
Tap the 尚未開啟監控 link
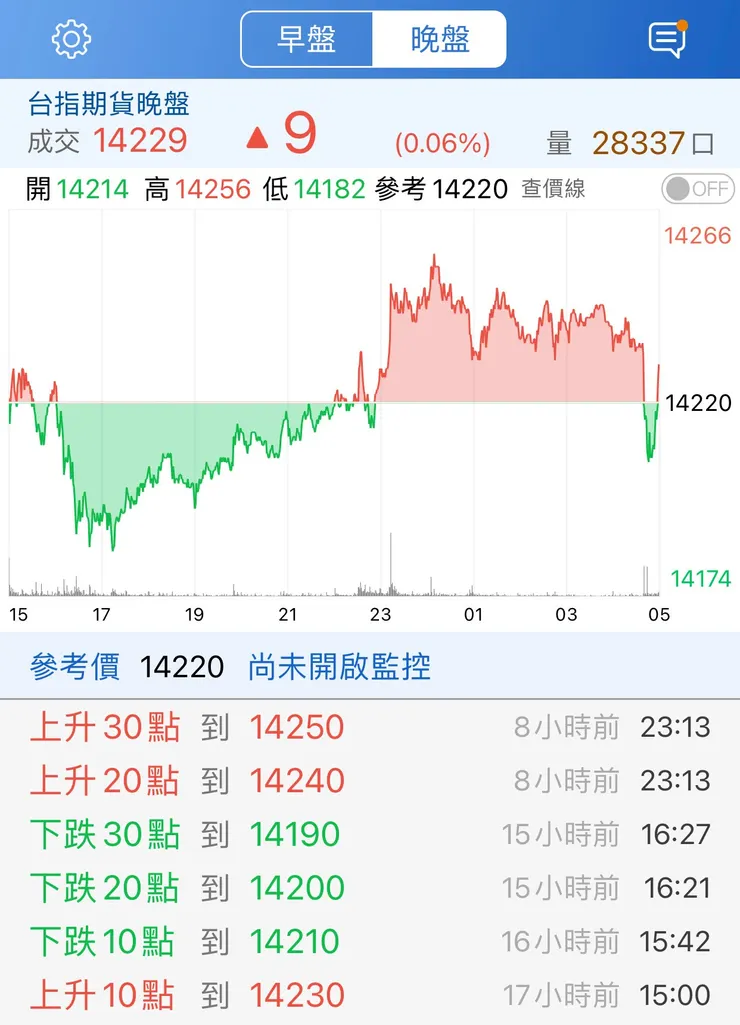pos(340,668)
